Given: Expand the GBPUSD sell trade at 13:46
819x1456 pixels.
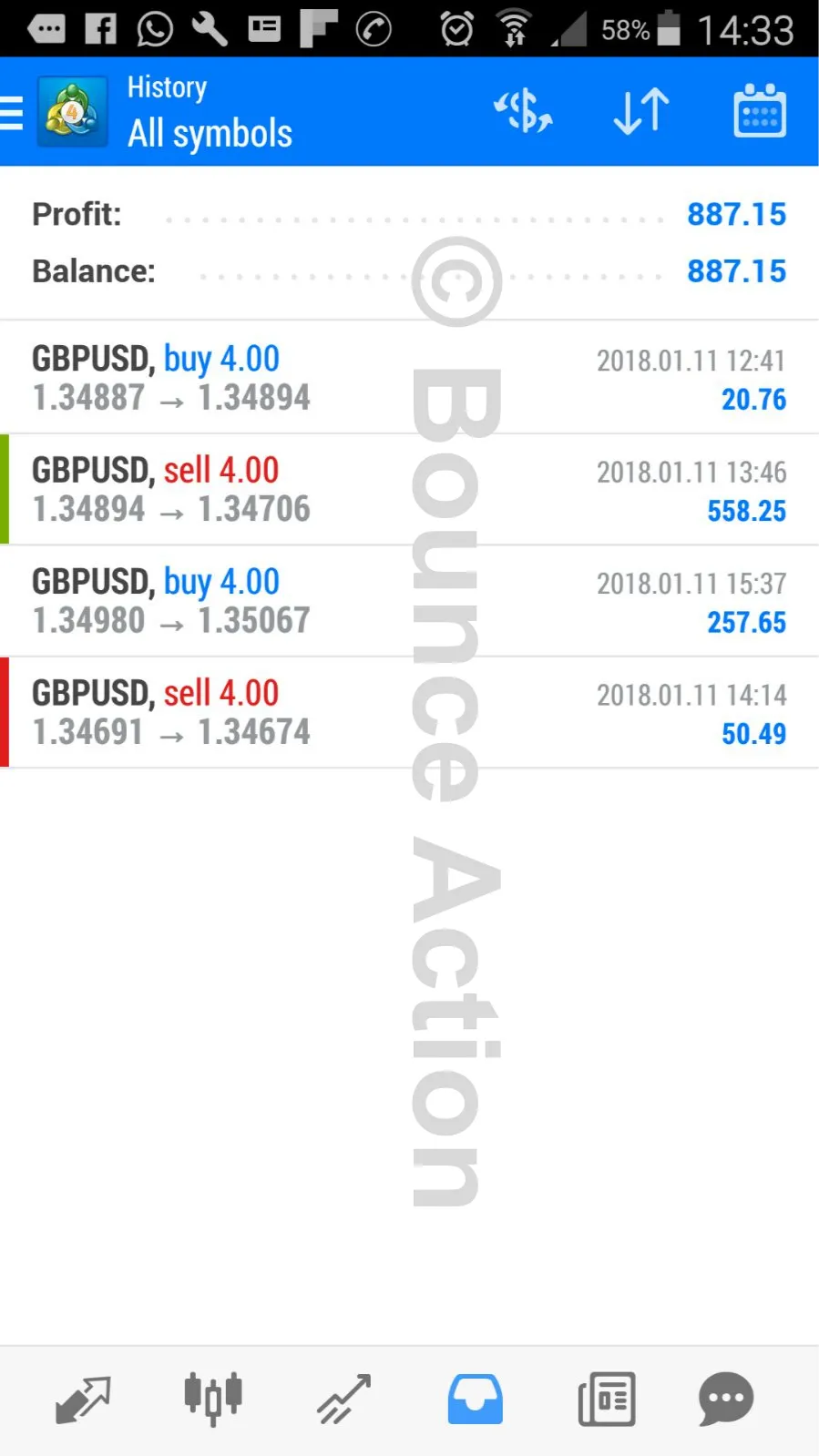Looking at the screenshot, I should pos(409,490).
